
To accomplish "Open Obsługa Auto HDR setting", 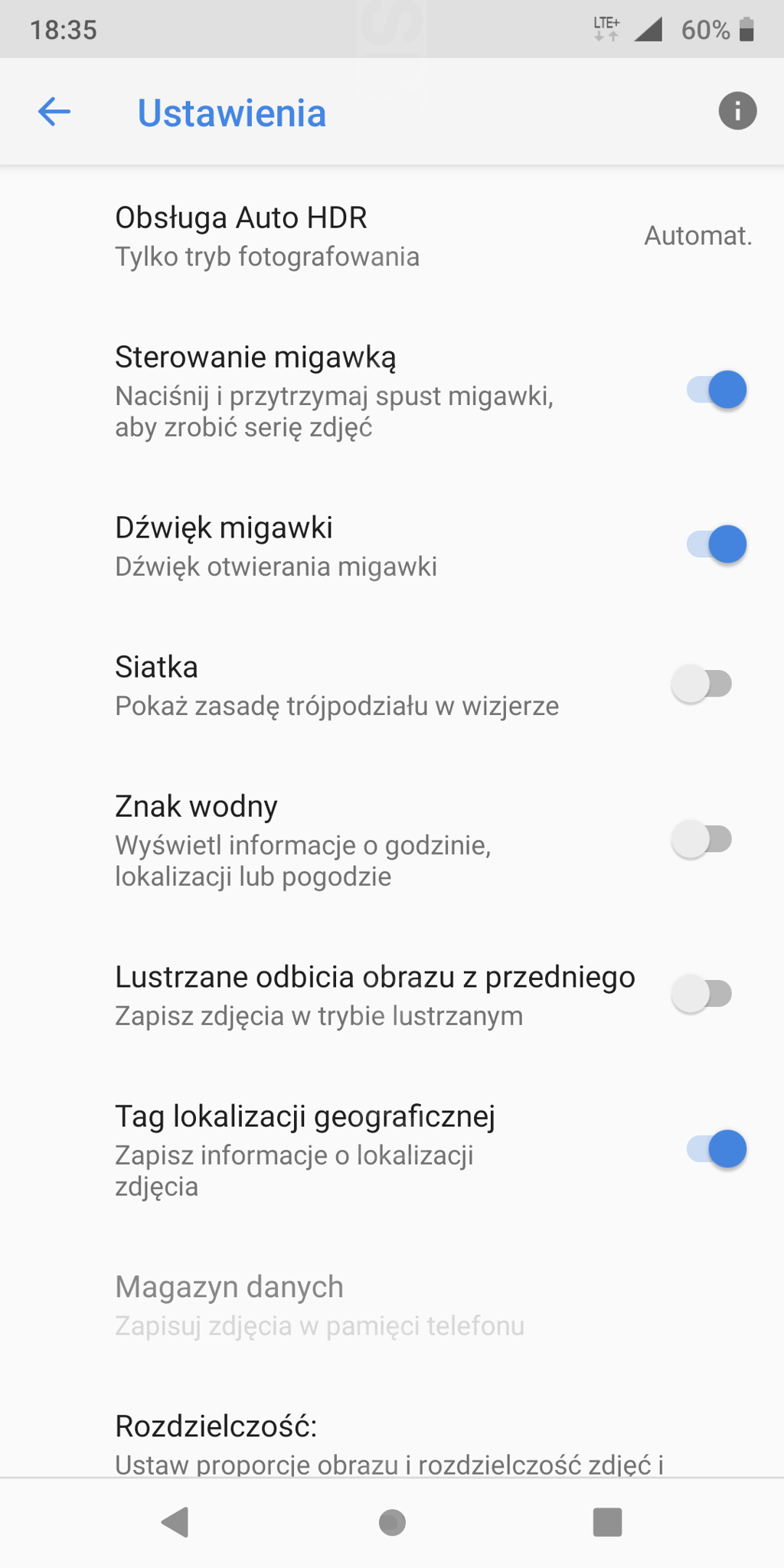I will (x=392, y=236).
